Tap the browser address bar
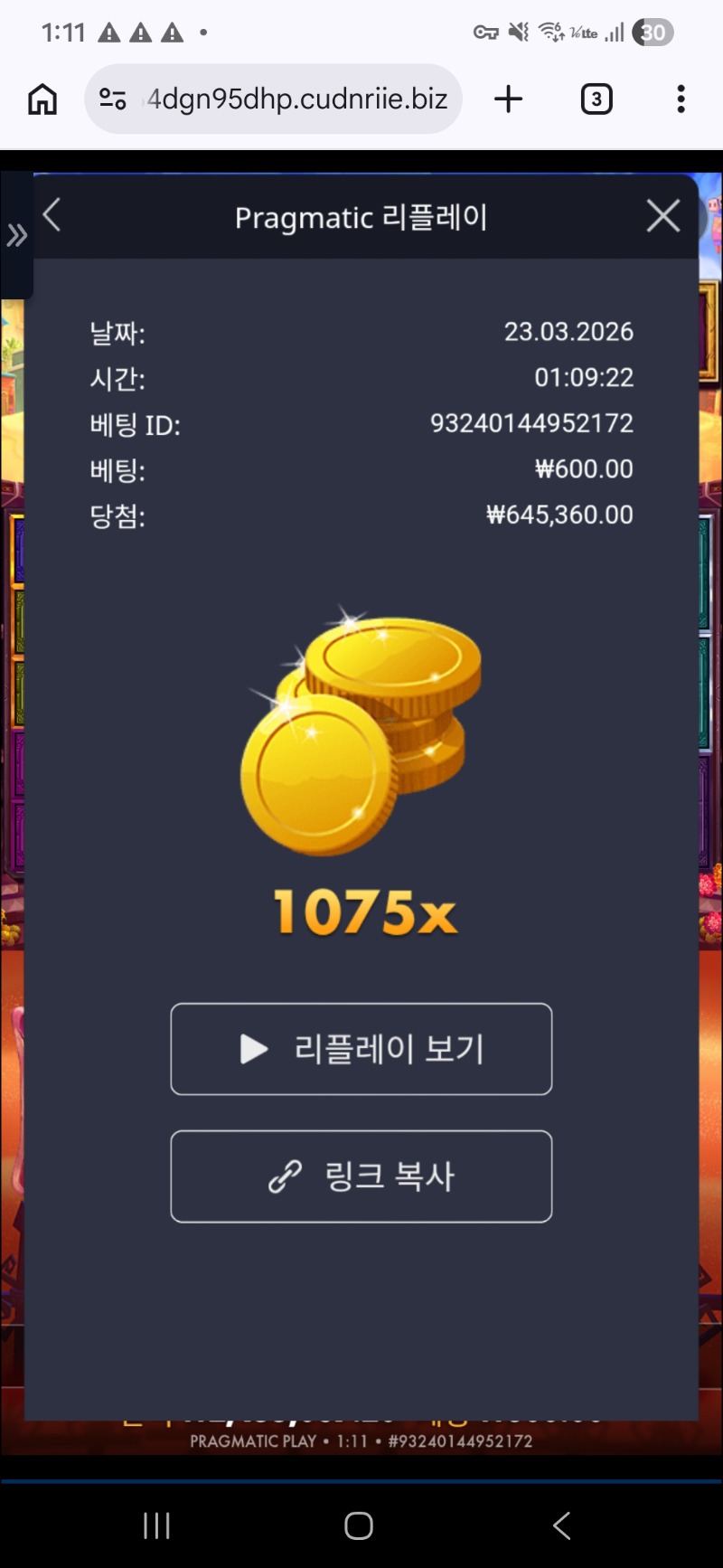The height and width of the screenshot is (1568, 723). tap(296, 99)
